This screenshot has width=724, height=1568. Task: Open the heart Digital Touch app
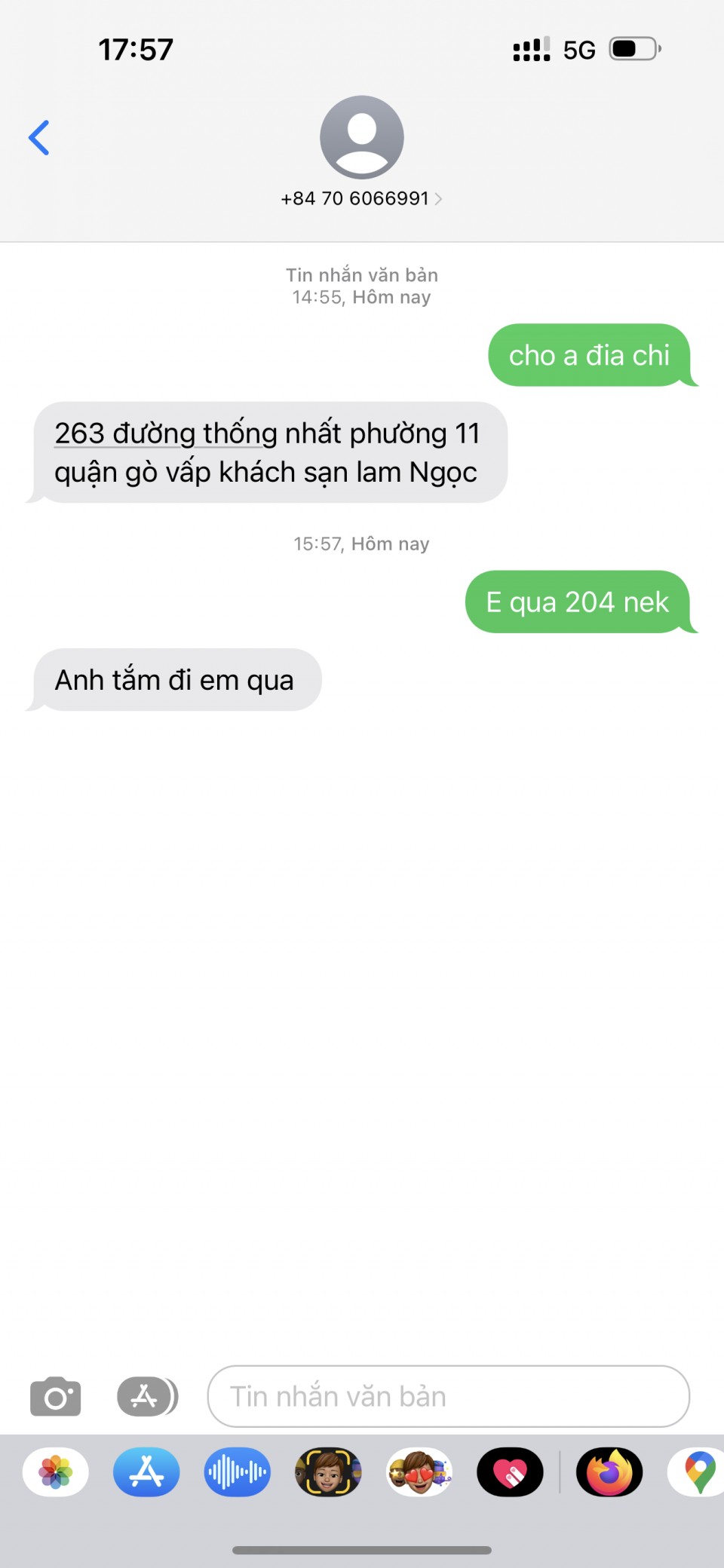tap(510, 1472)
